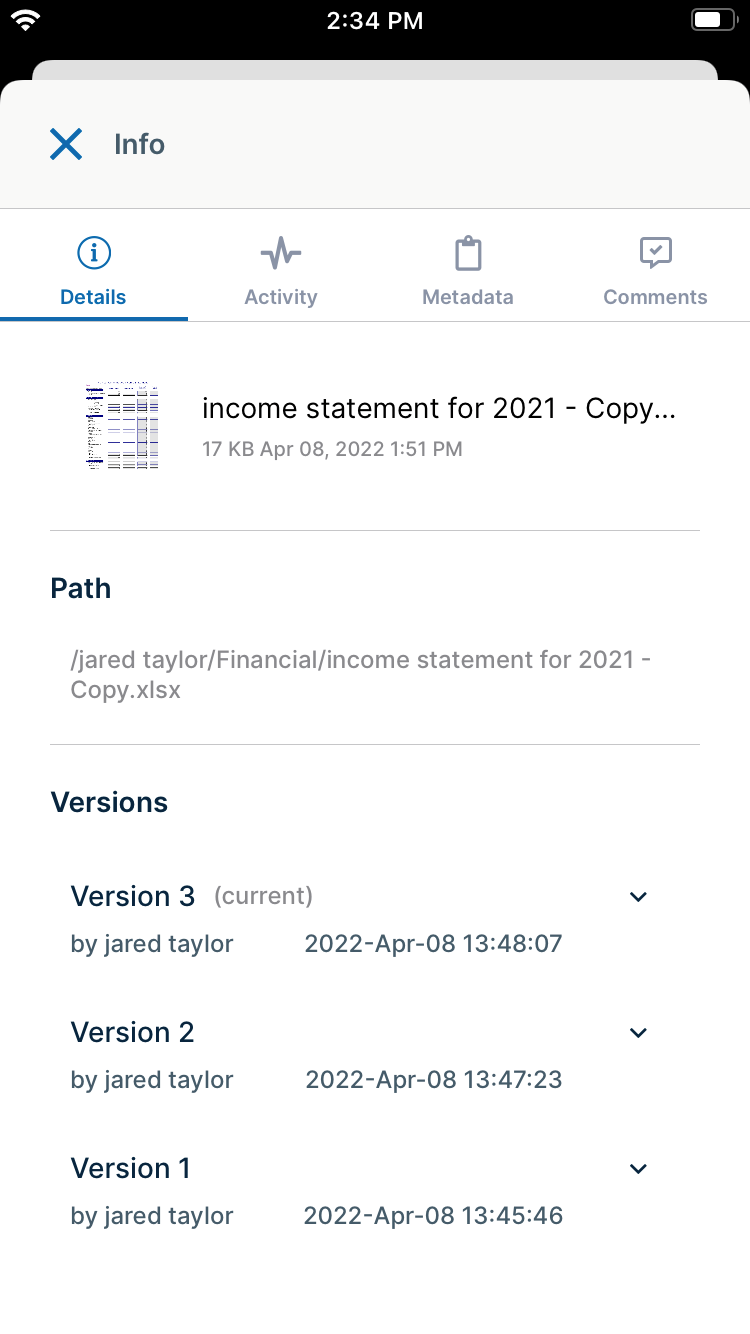Tap the Wi-Fi status icon

tap(27, 18)
